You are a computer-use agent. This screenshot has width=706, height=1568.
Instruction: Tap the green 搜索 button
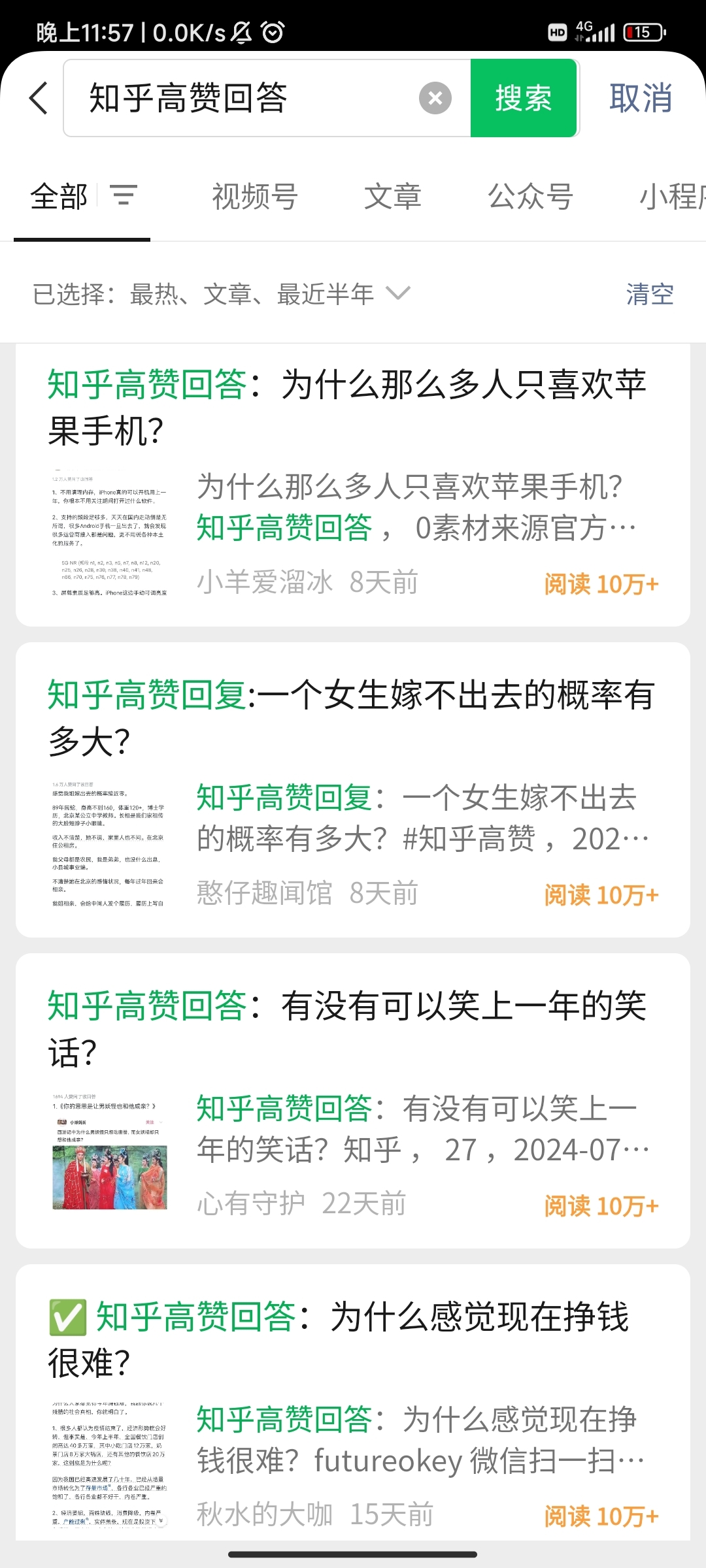[x=523, y=98]
